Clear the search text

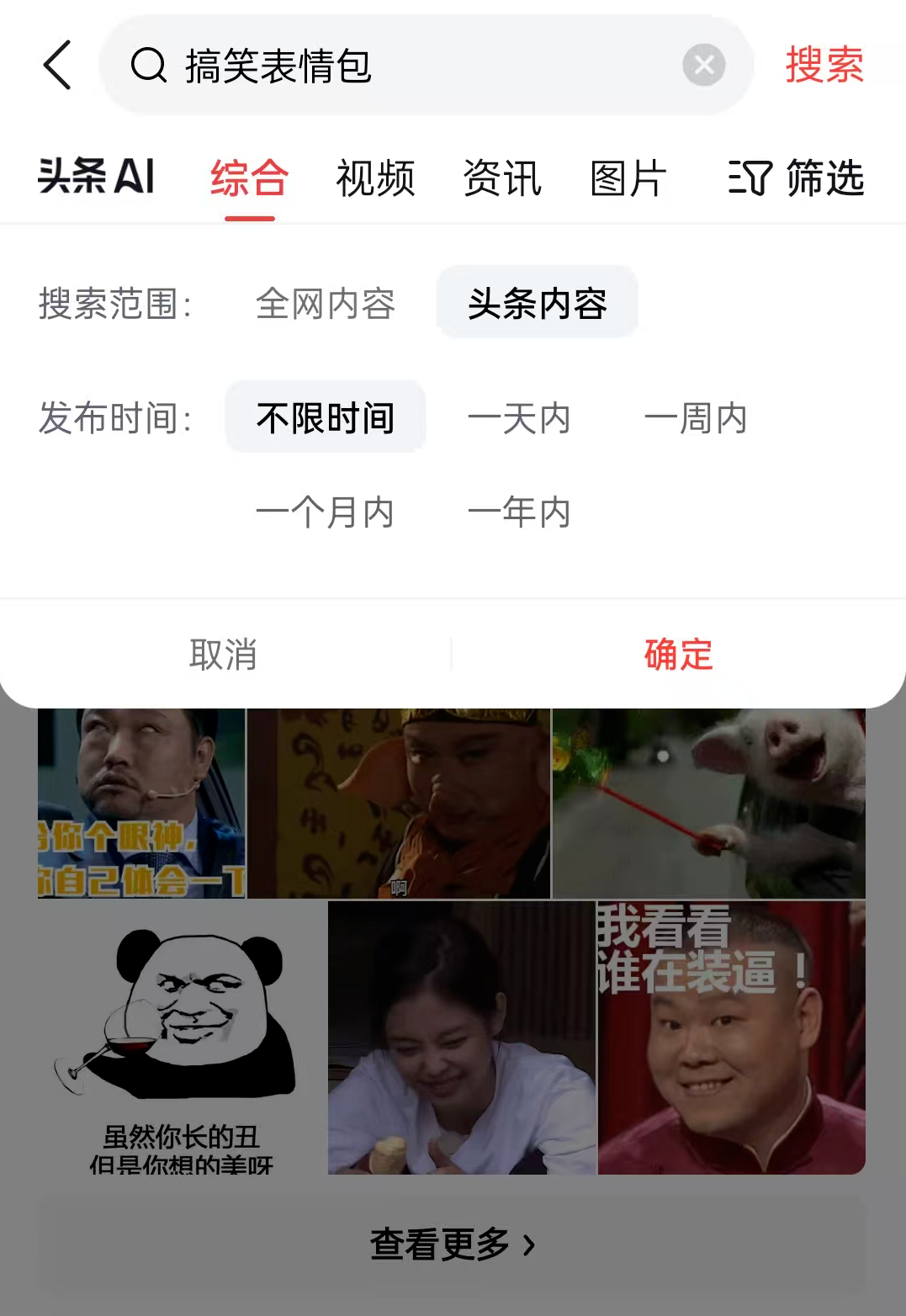point(703,66)
